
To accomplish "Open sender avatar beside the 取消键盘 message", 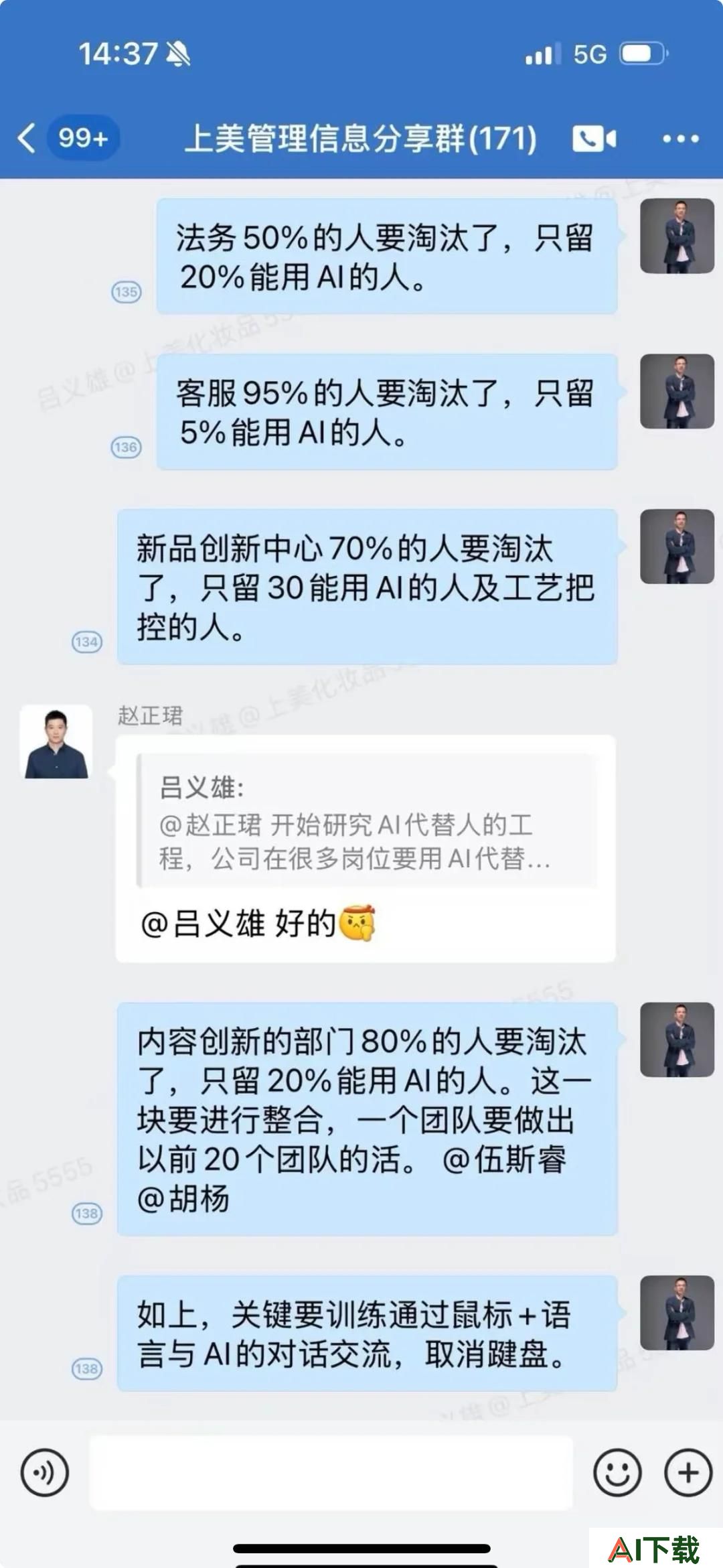I will (x=677, y=1313).
